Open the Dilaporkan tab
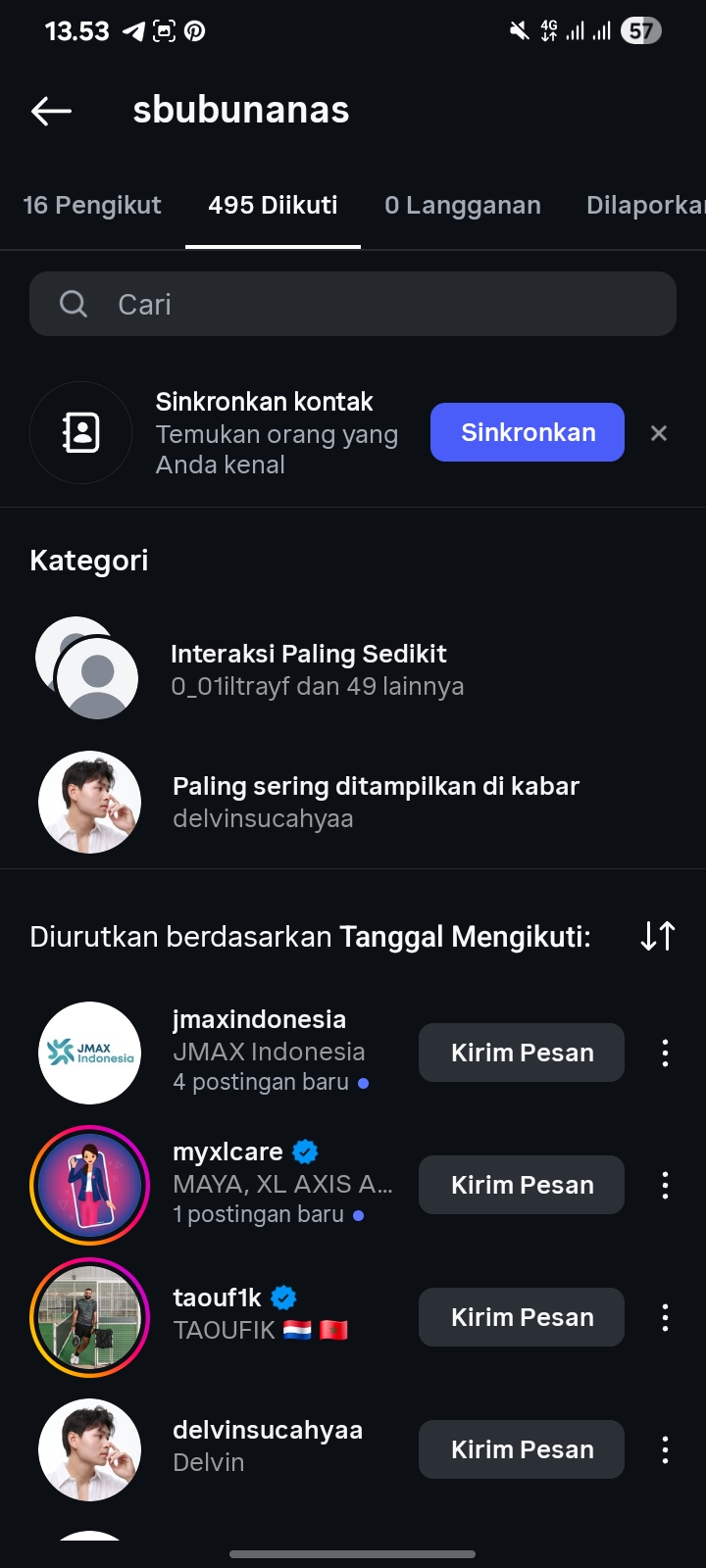 click(645, 205)
